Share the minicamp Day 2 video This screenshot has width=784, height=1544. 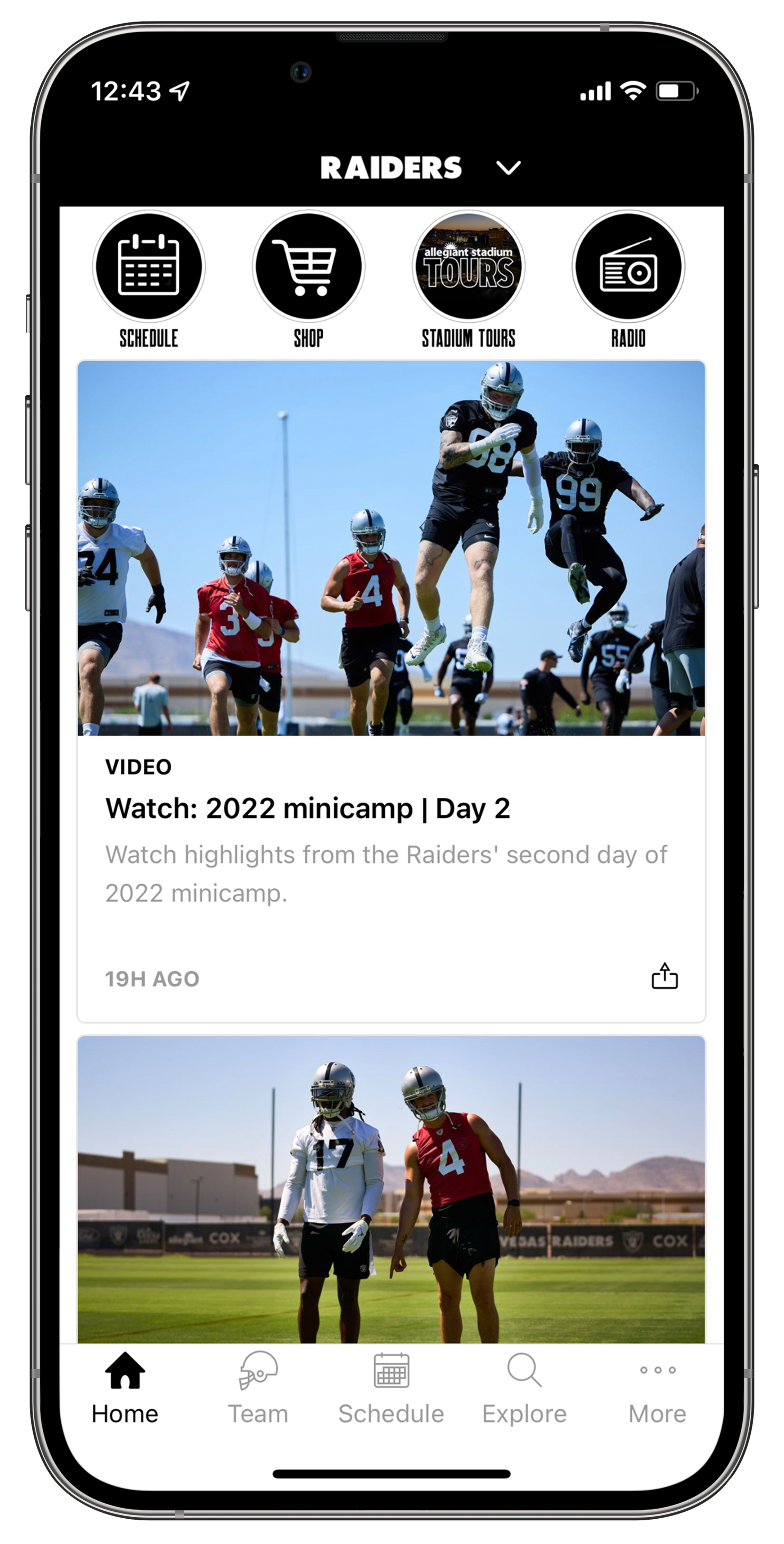[x=664, y=976]
